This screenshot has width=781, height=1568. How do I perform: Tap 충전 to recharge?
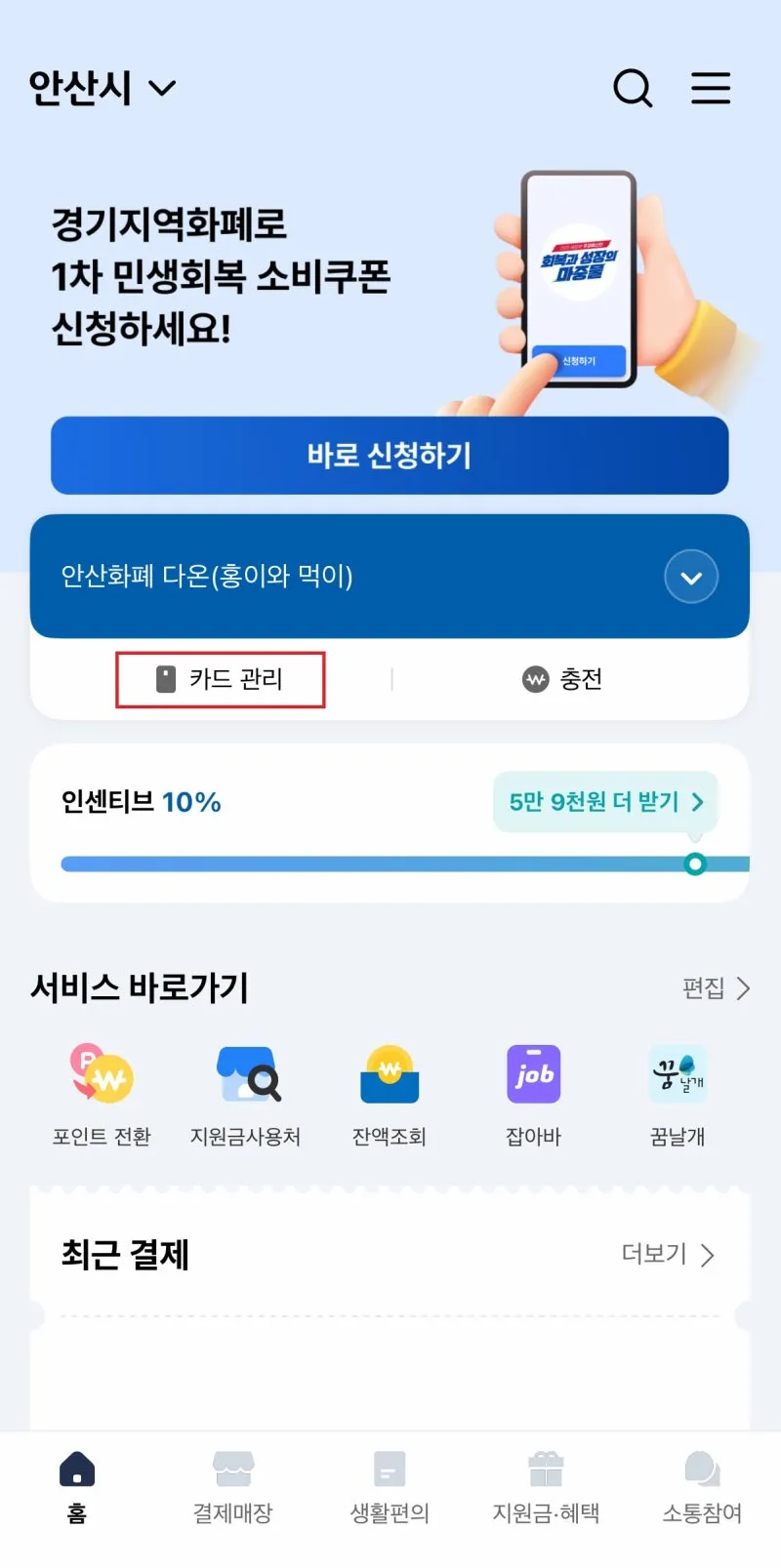click(563, 679)
